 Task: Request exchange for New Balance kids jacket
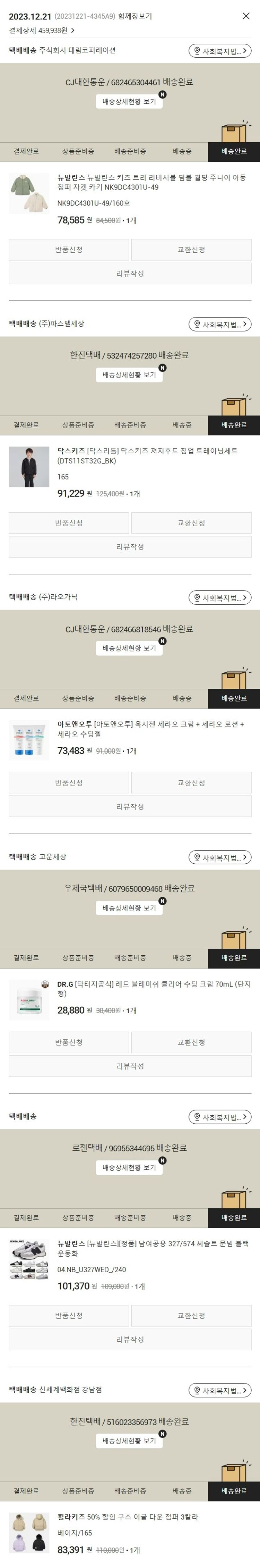point(191,250)
